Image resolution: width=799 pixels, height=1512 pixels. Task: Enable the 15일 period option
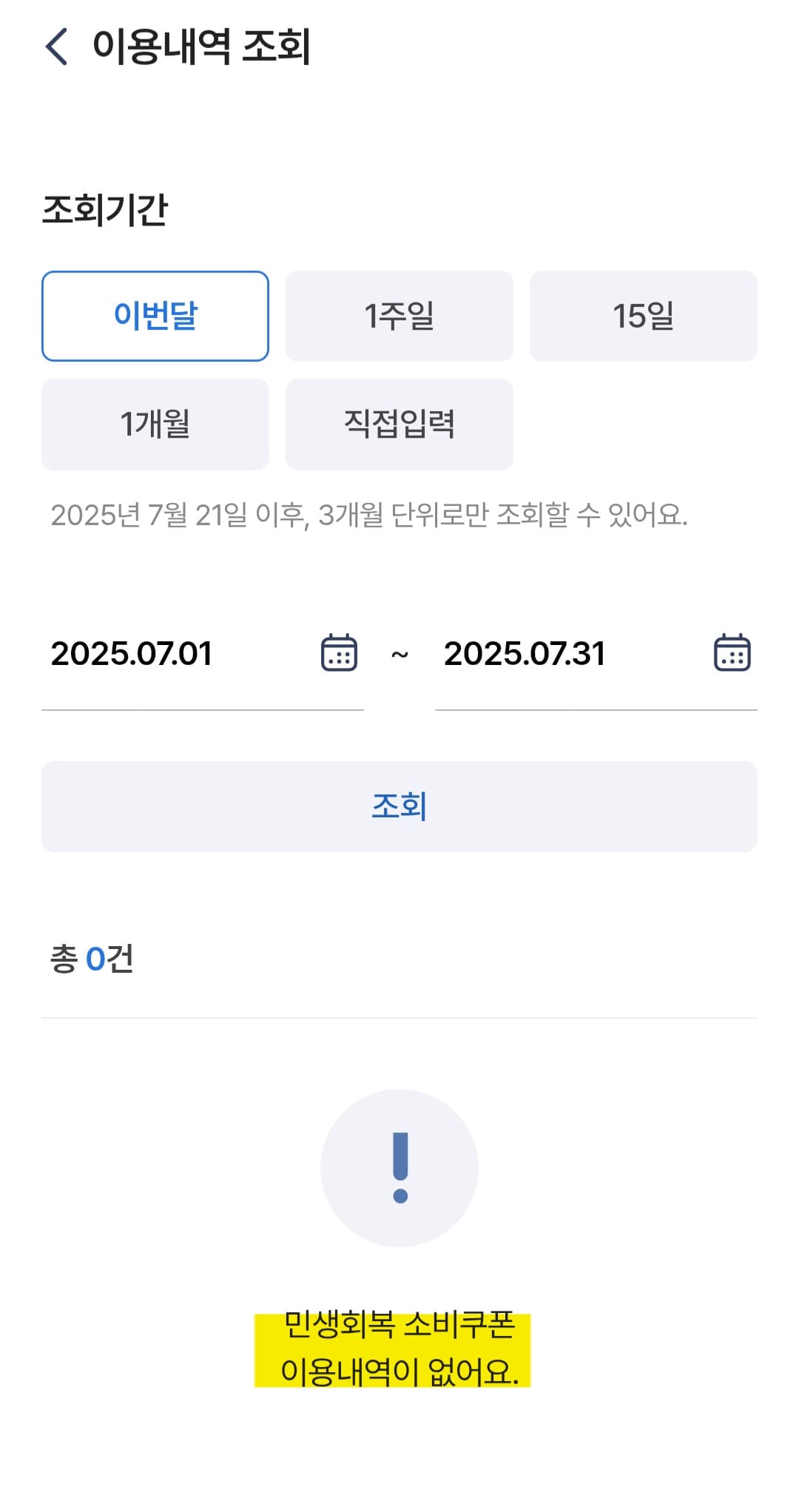(x=643, y=315)
